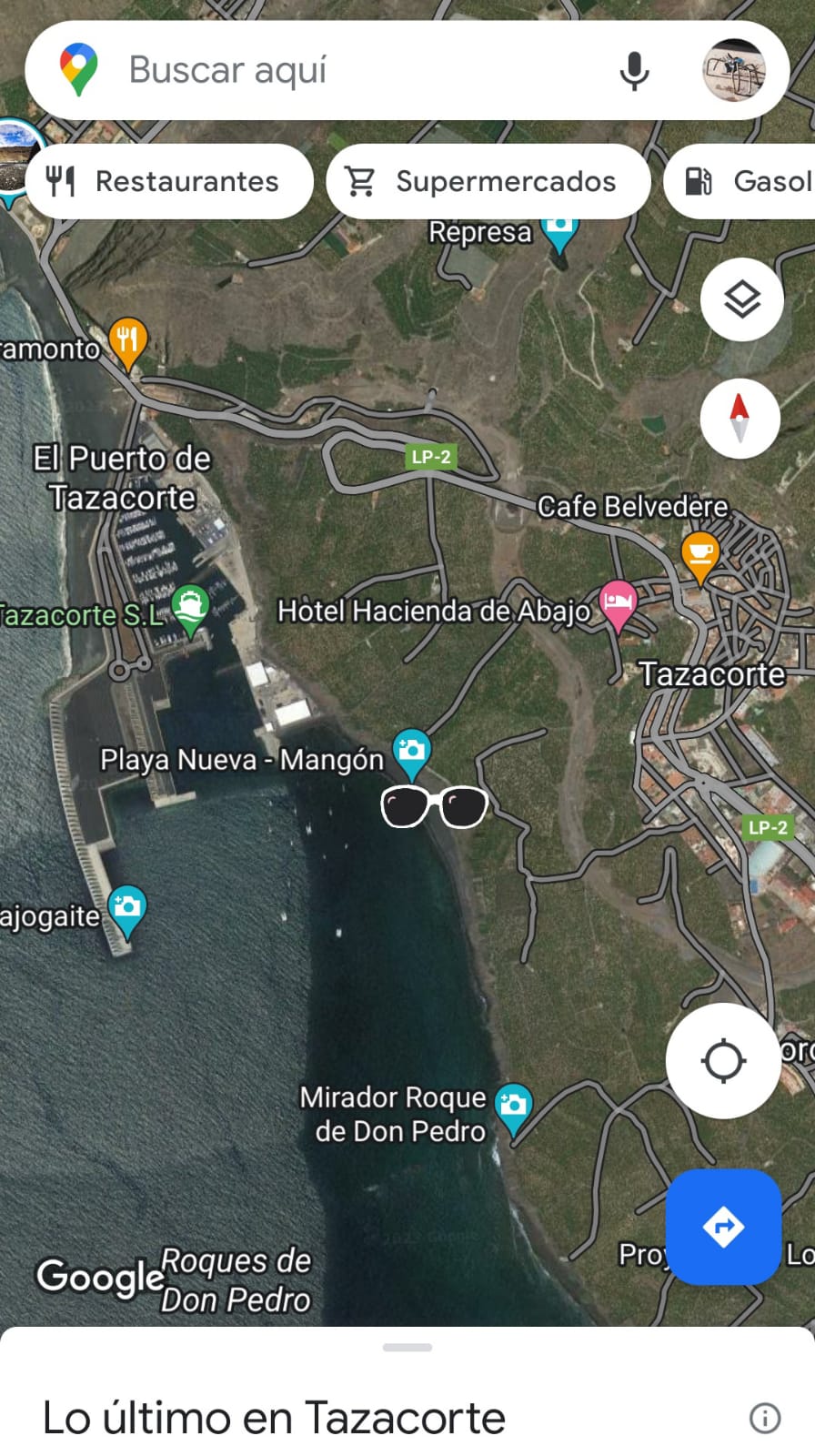This screenshot has height=1456, width=815.
Task: Open the account profile picture
Action: point(733,70)
